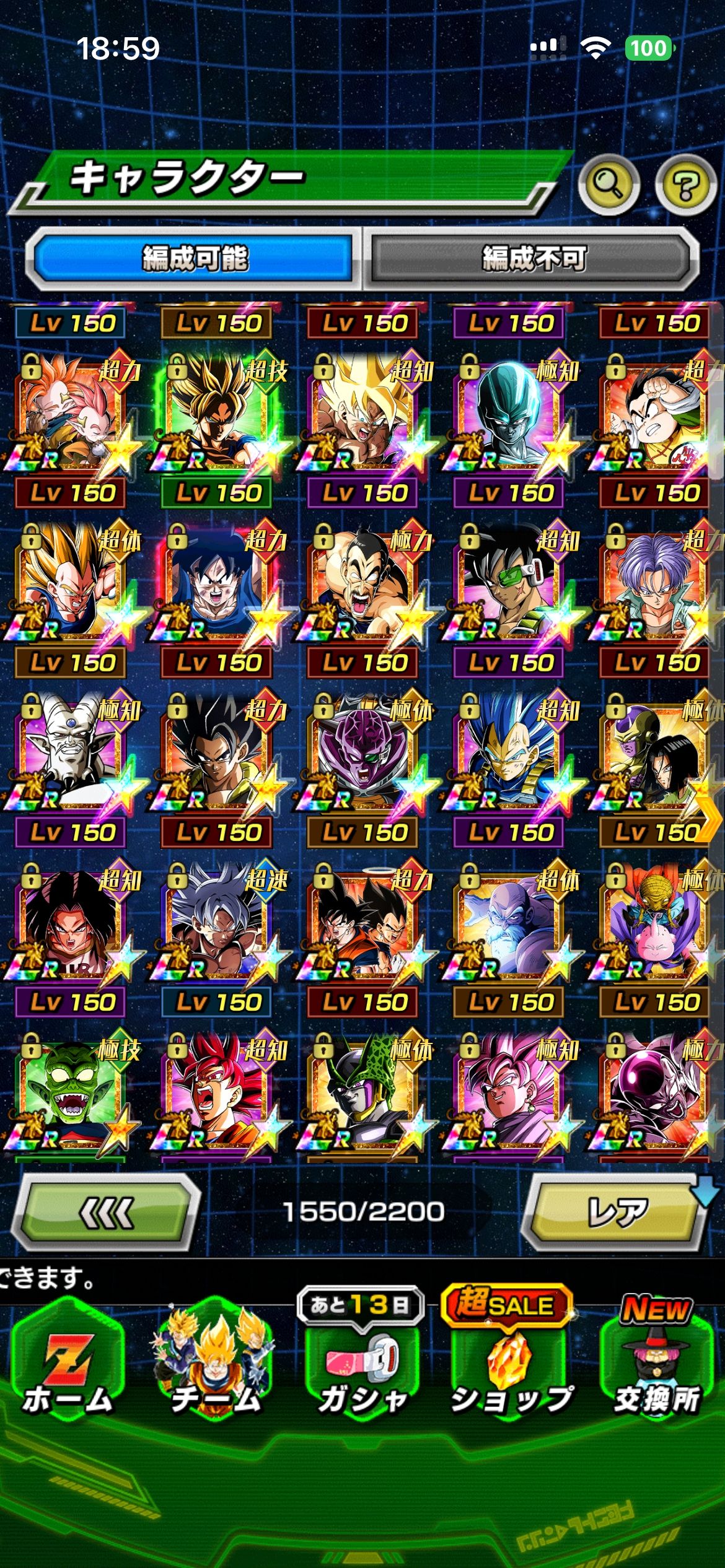
Task: Go back with the triple arrow button
Action: (x=107, y=1212)
